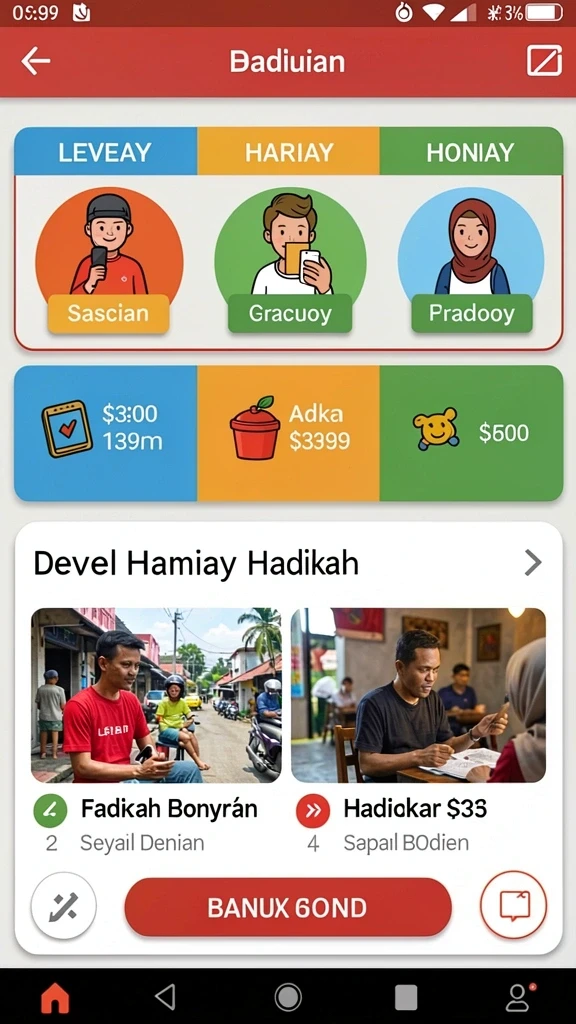The width and height of the screenshot is (576, 1024).
Task: Tap the round magic wand button
Action: coord(63,906)
